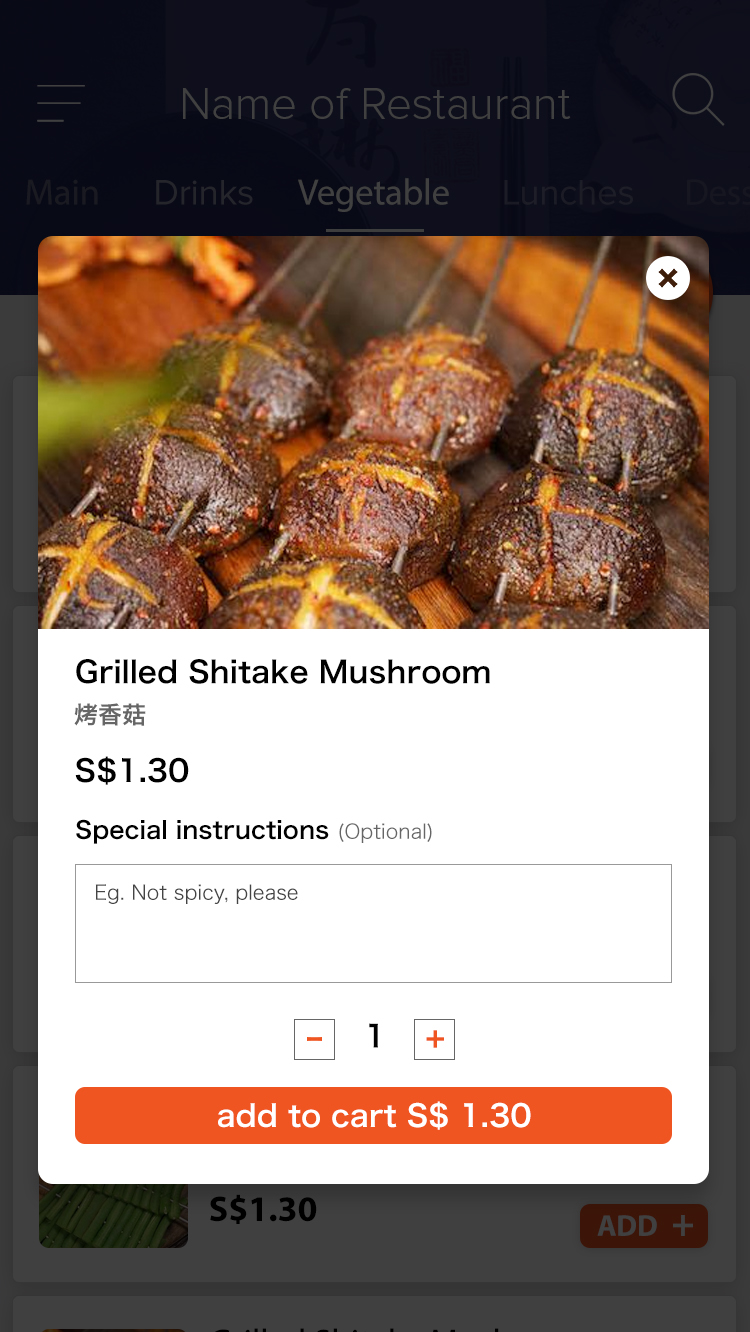The width and height of the screenshot is (750, 1332).
Task: Close the Grilled Shitake Mushroom dialog
Action: pos(668,278)
